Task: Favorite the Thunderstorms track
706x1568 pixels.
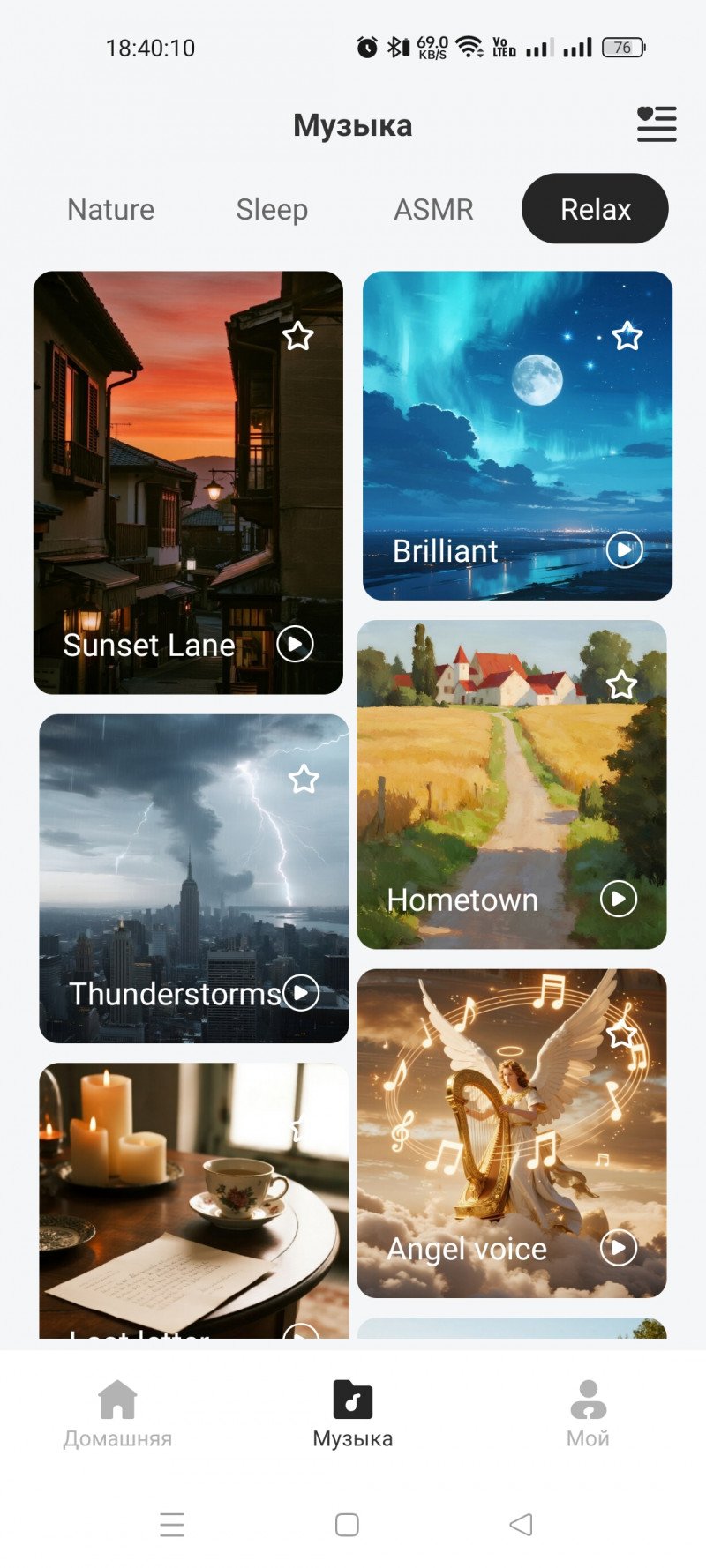Action: [x=304, y=779]
